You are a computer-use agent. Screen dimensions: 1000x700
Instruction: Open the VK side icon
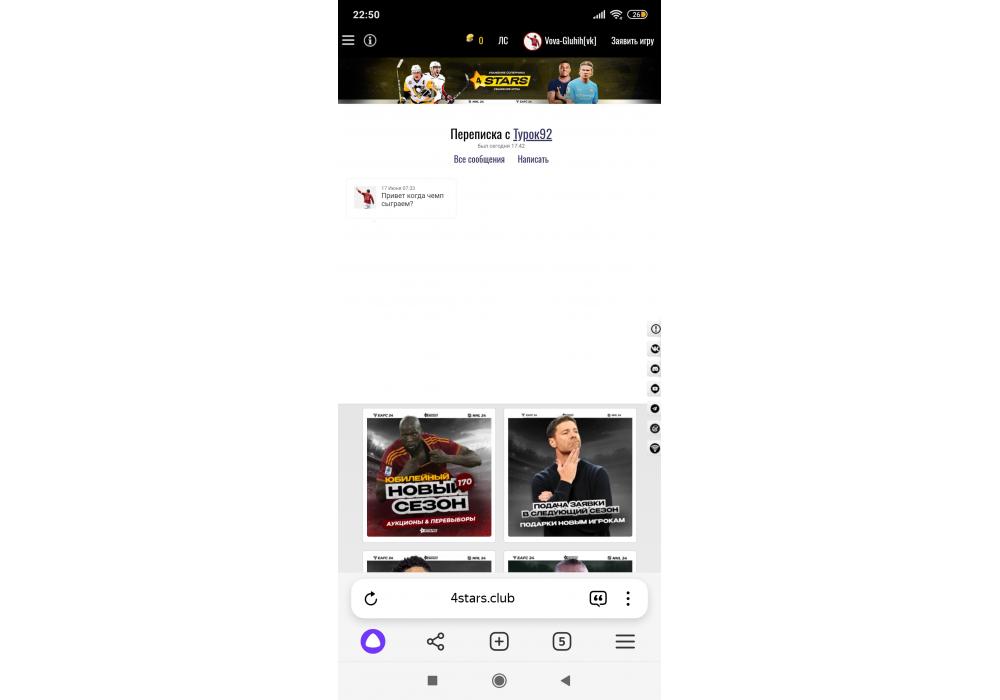tap(655, 349)
